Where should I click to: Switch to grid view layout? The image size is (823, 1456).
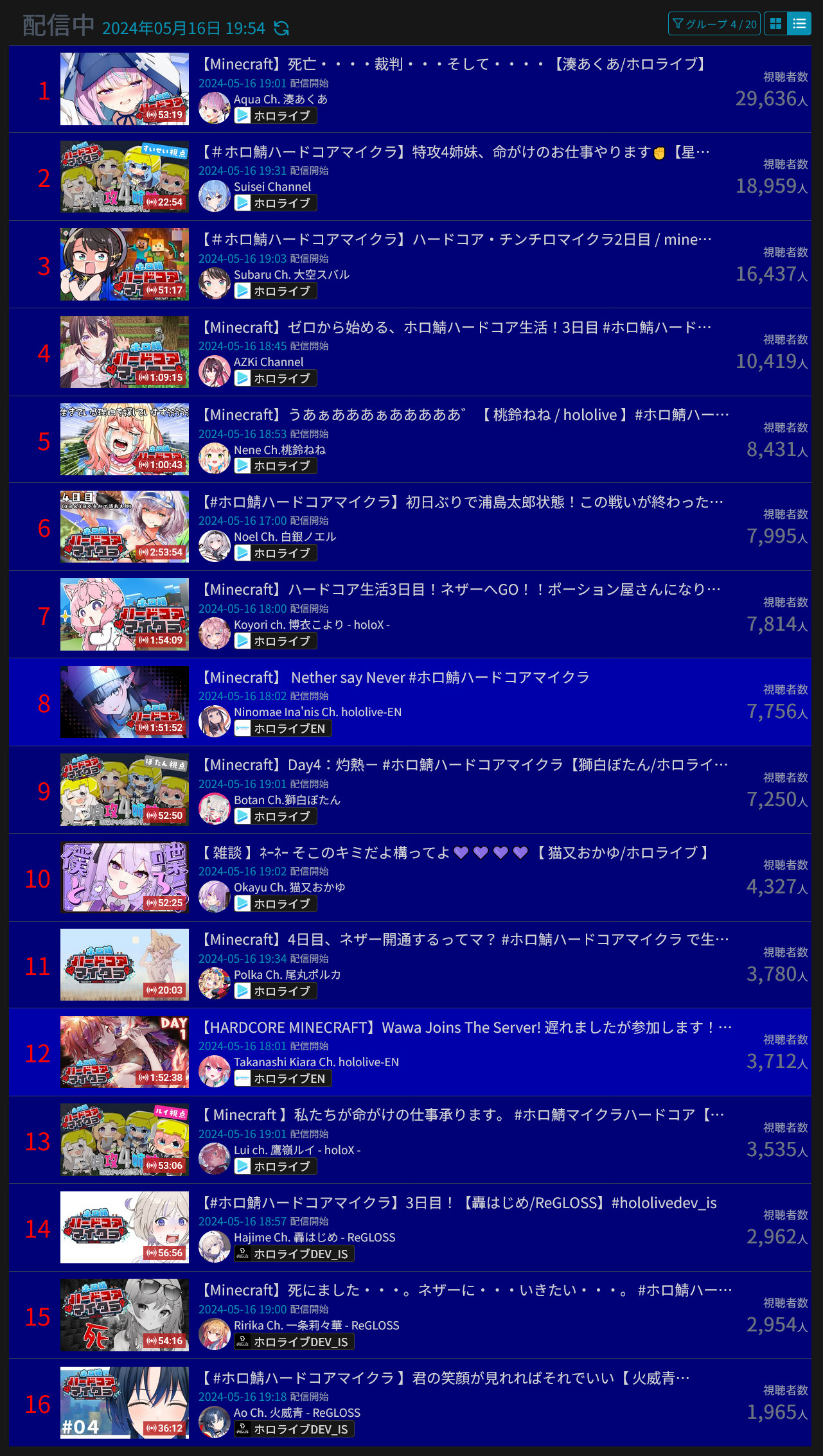click(x=775, y=24)
